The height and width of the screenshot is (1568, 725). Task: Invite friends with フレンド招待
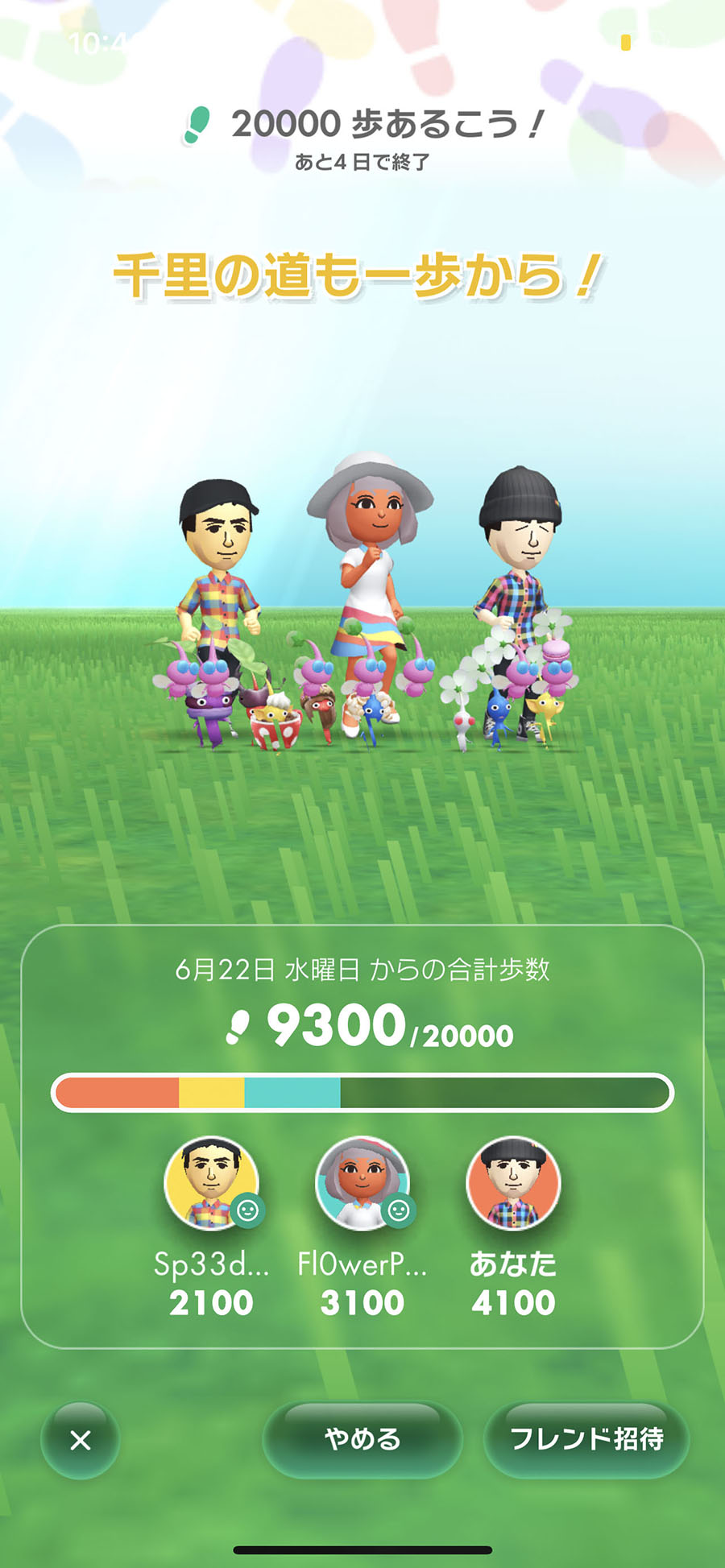586,1439
